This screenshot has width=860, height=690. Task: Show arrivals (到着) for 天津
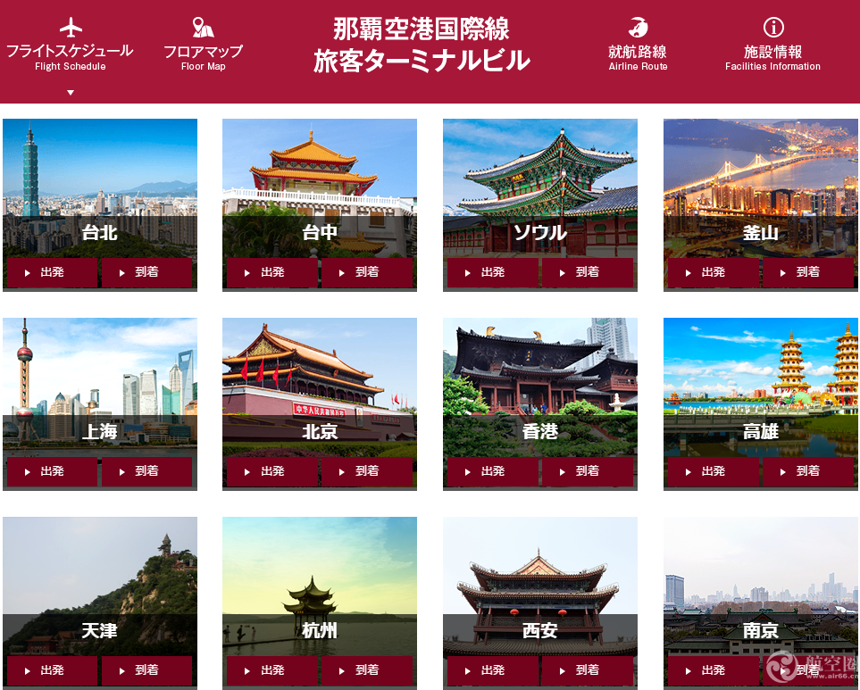146,670
